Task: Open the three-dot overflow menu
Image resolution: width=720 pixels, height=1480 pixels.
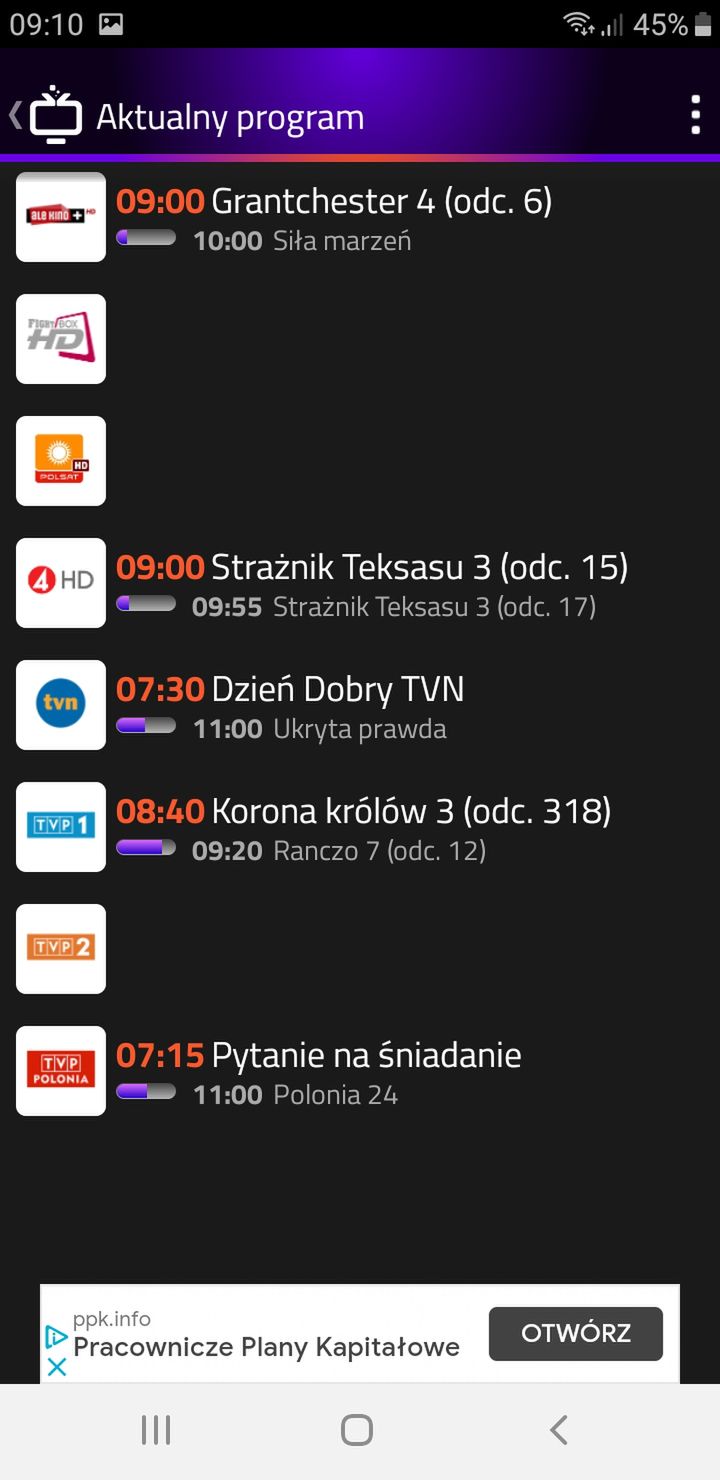Action: point(695,116)
